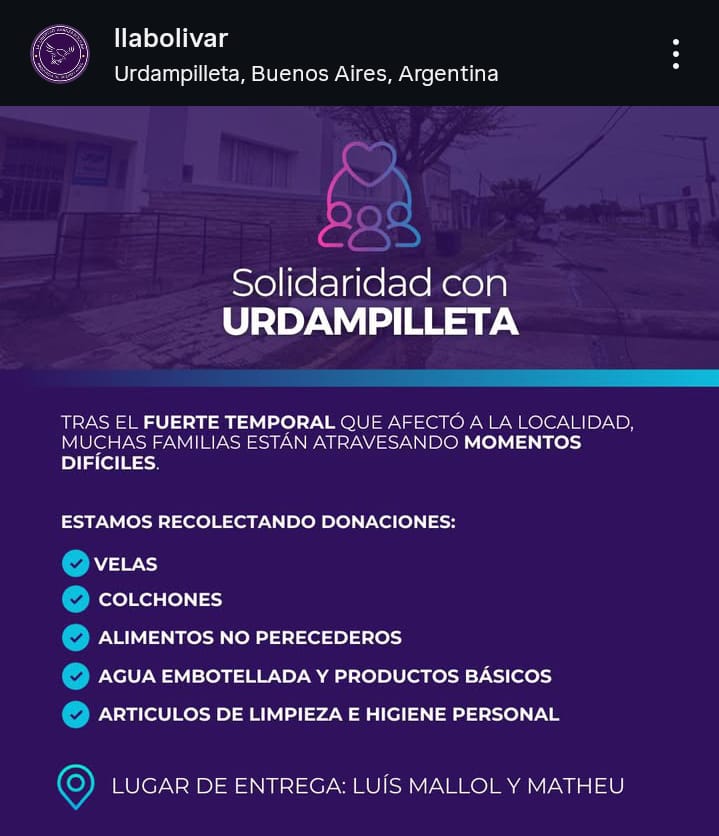Open llabolivar's profile picture
This screenshot has height=836, width=719.
point(60,54)
